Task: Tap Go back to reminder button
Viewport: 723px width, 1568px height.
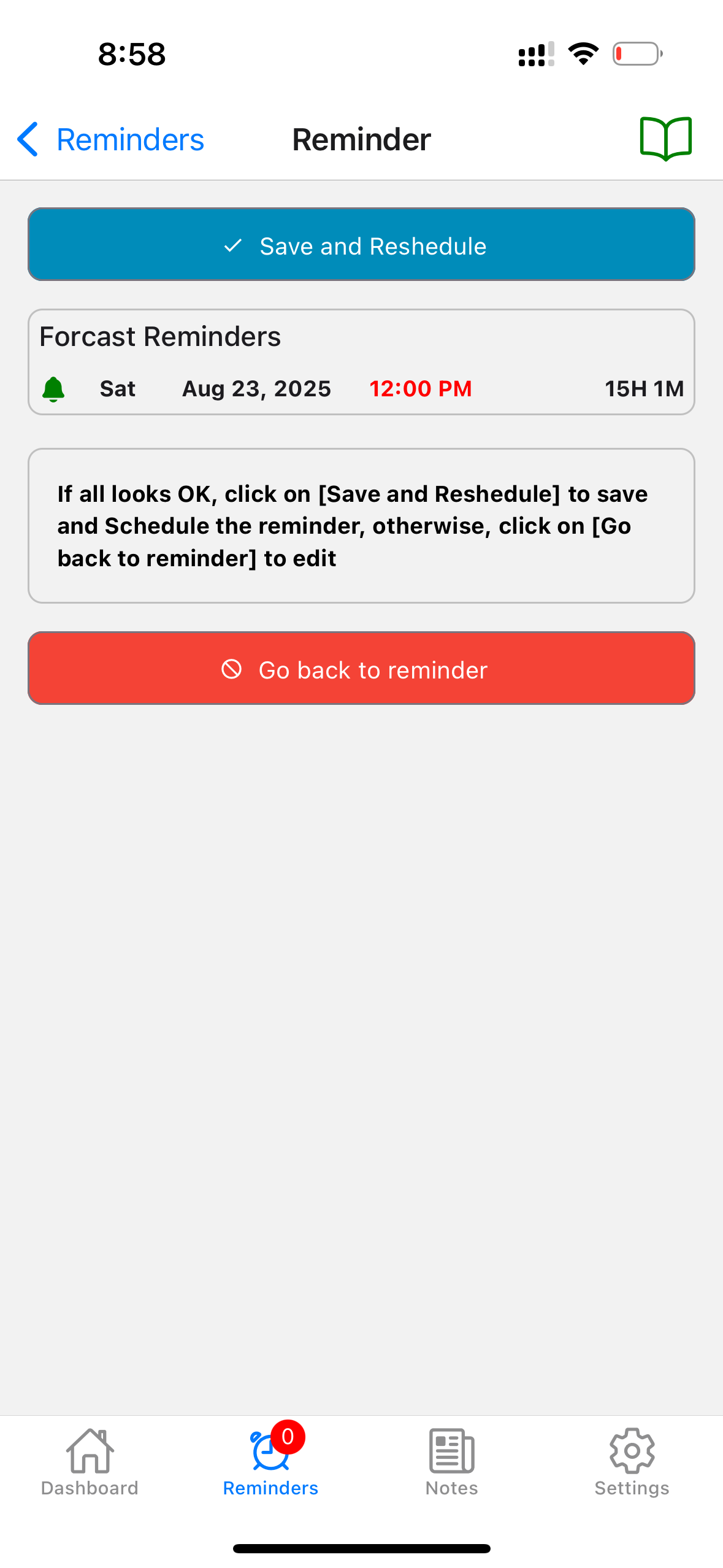Action: [x=361, y=669]
